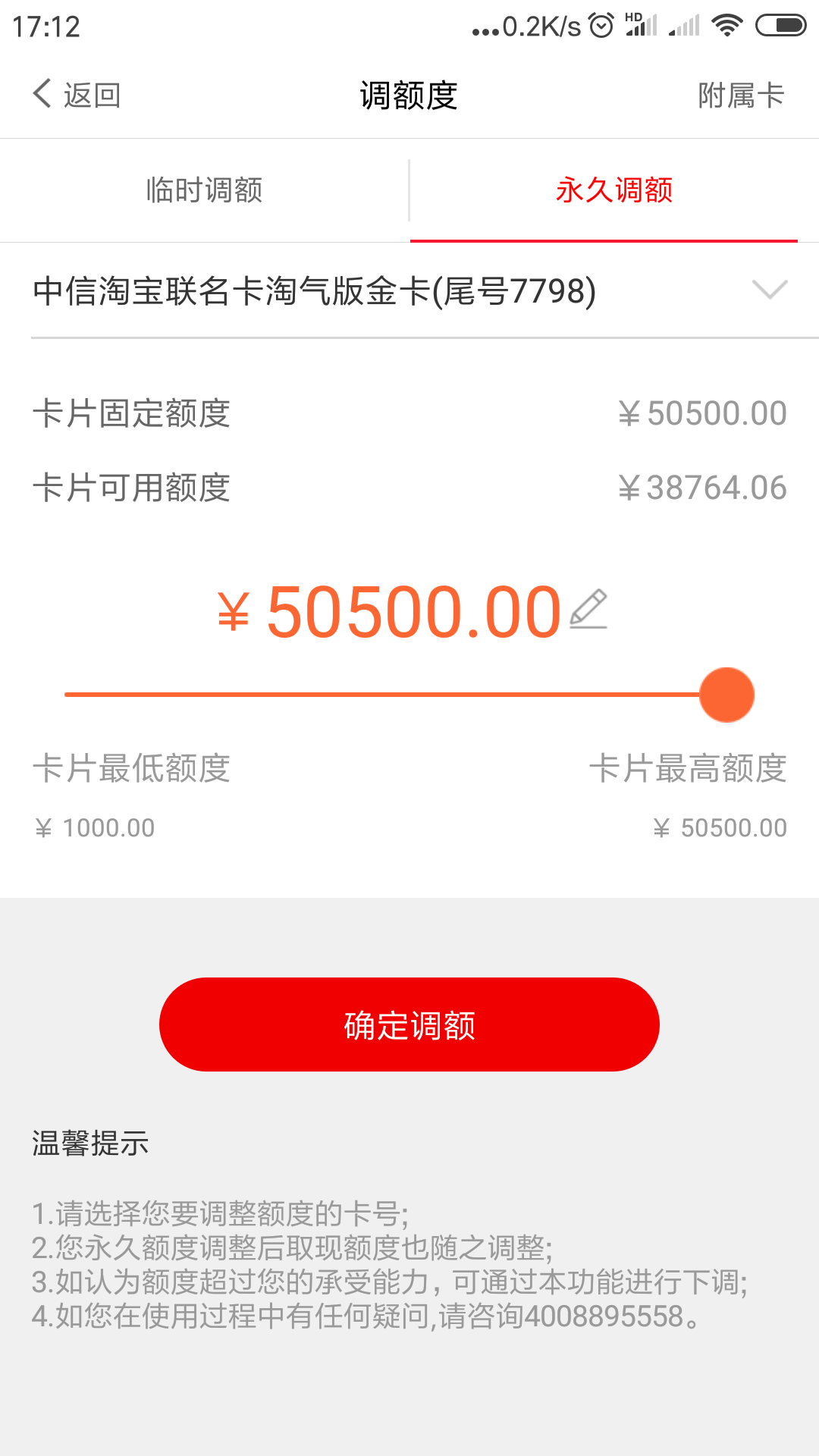Go back using the 返回 button
Image resolution: width=819 pixels, height=1456 pixels.
coord(77,95)
